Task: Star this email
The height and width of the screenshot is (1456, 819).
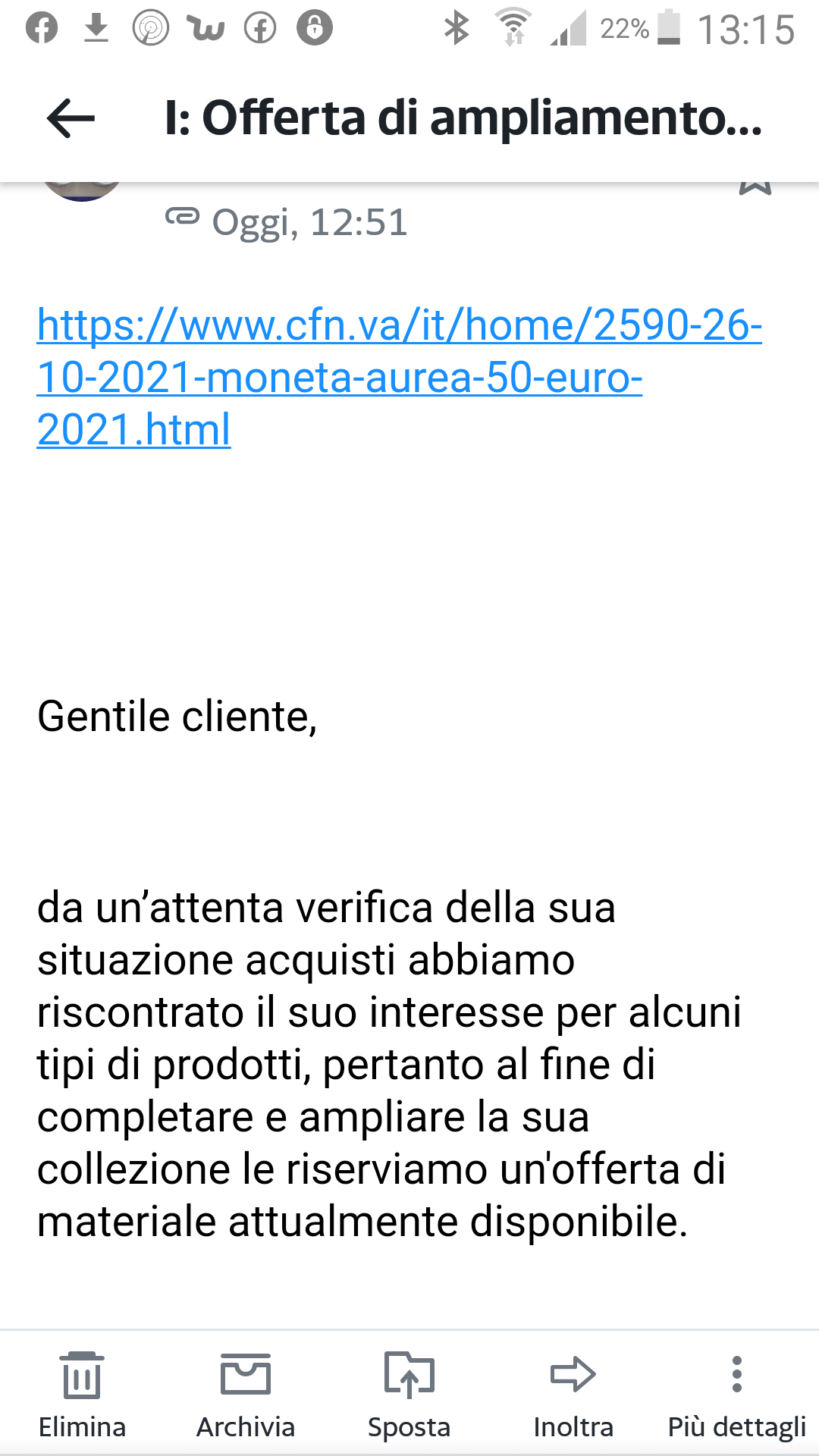Action: pos(755,187)
